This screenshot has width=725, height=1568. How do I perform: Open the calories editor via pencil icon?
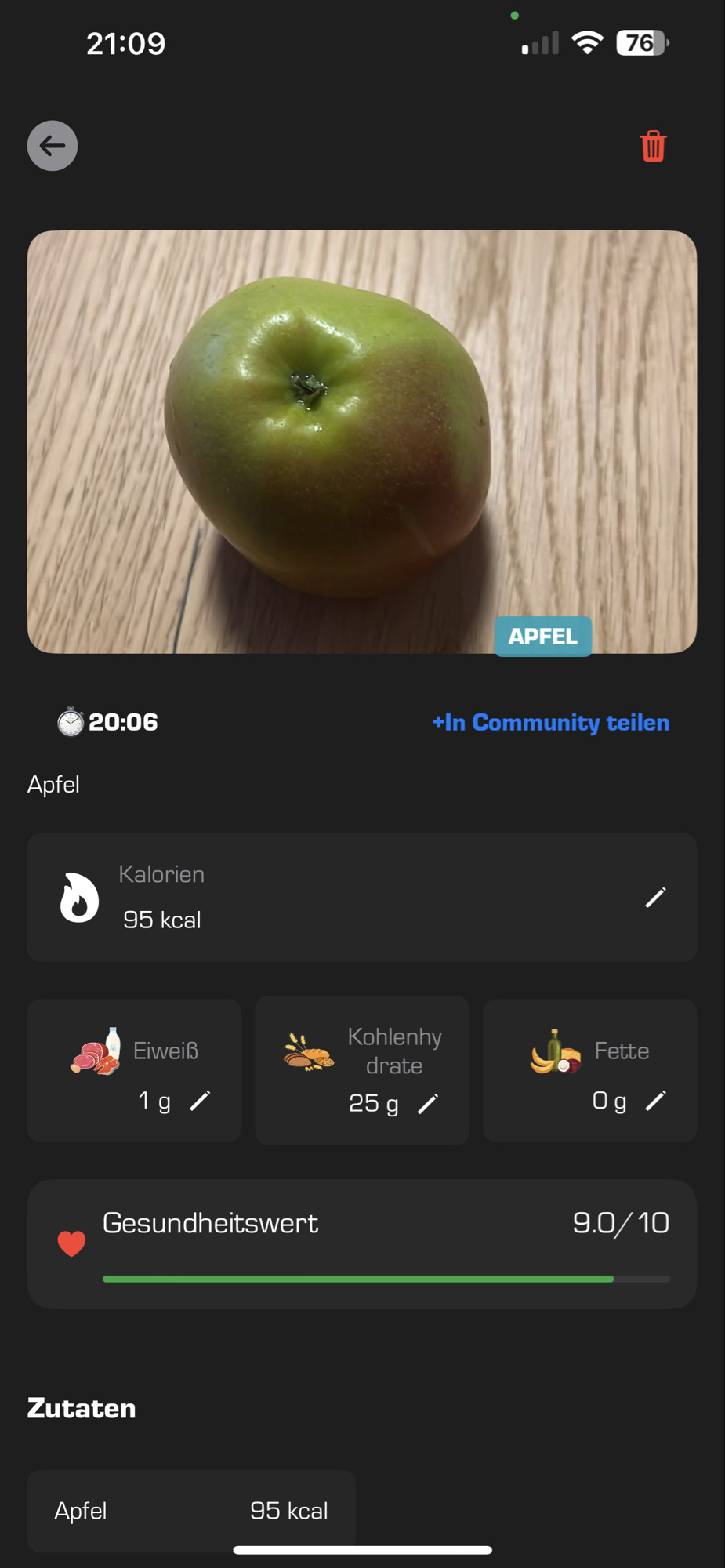click(655, 897)
